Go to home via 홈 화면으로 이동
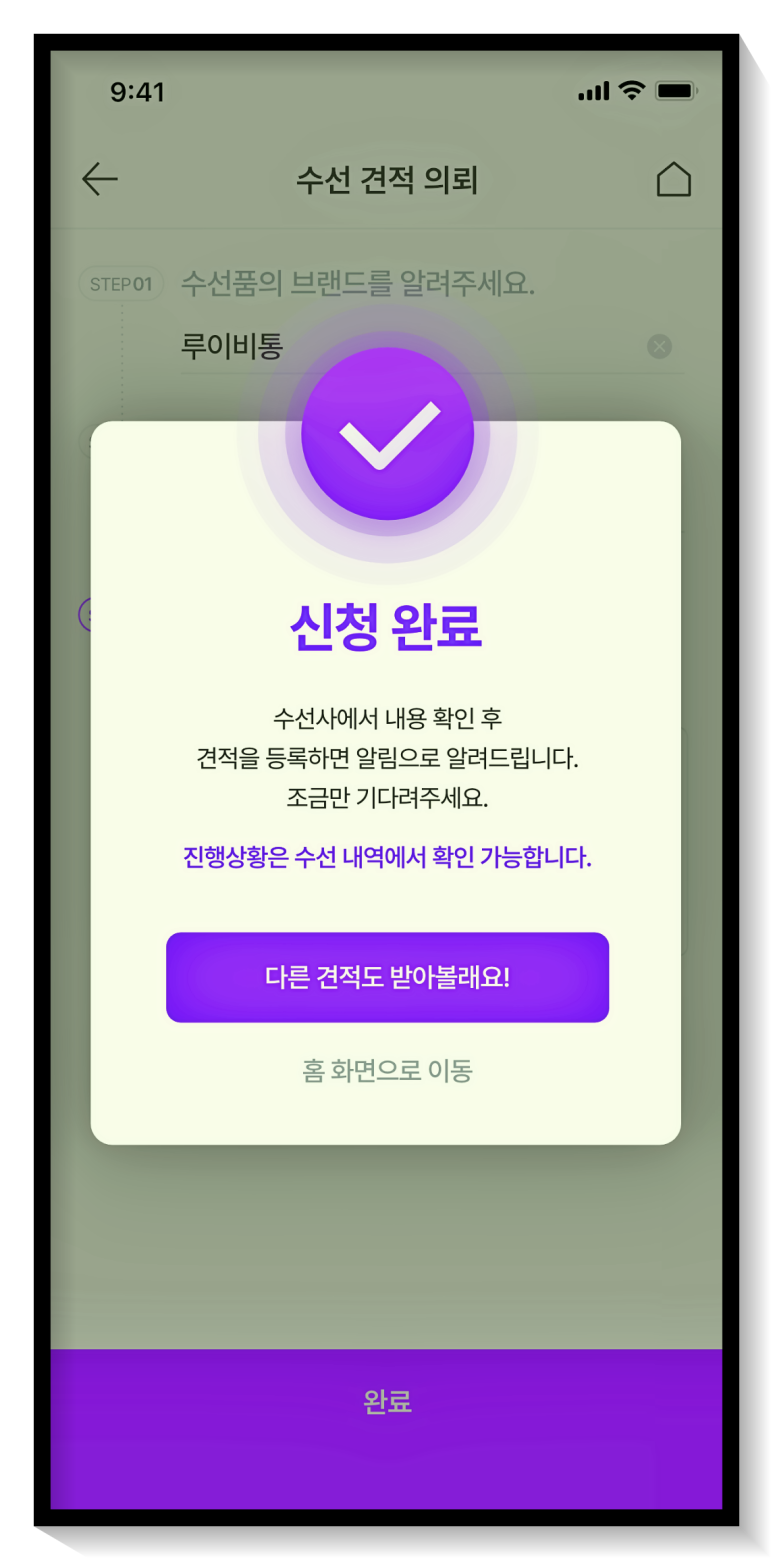This screenshot has height=1560, width=773. [x=387, y=1071]
